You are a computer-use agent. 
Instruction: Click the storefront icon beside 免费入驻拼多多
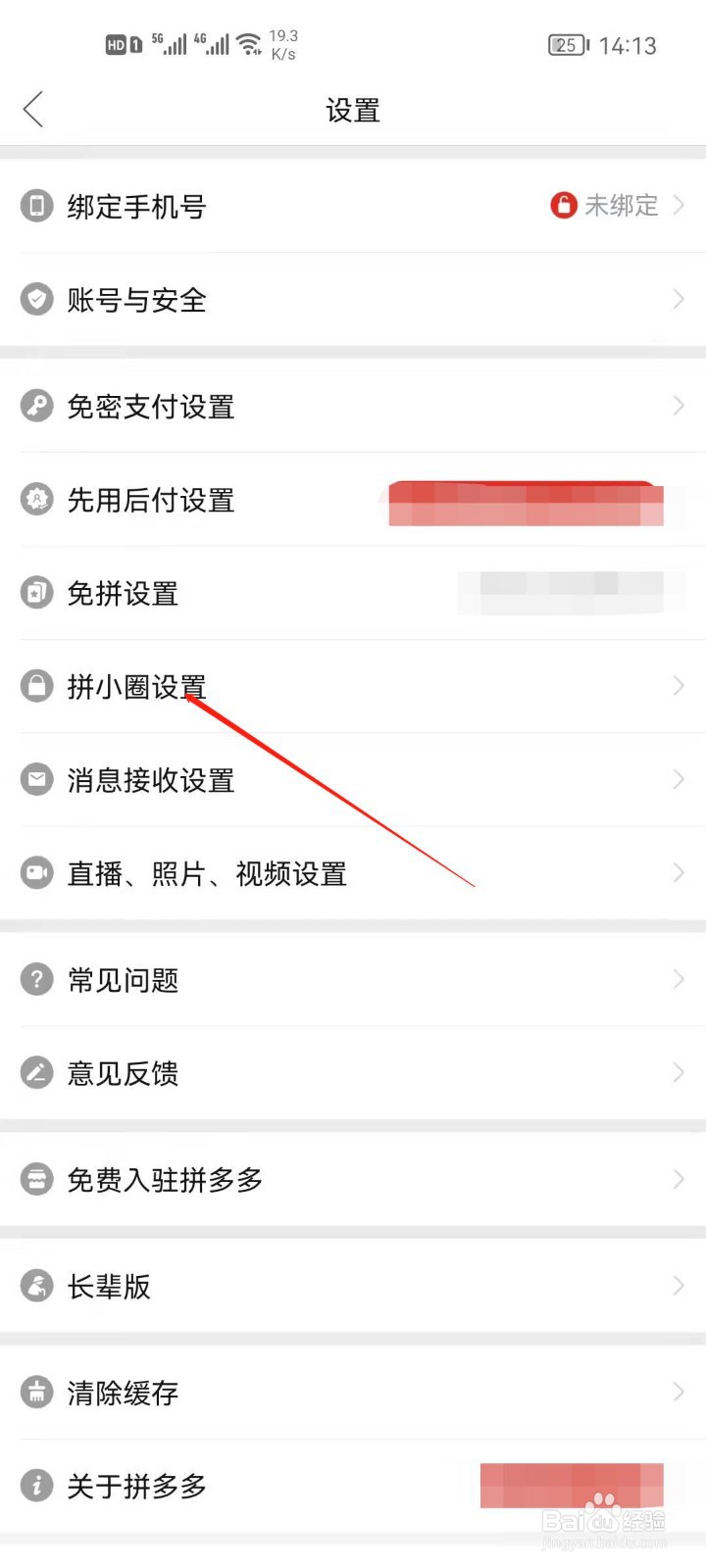click(36, 1179)
